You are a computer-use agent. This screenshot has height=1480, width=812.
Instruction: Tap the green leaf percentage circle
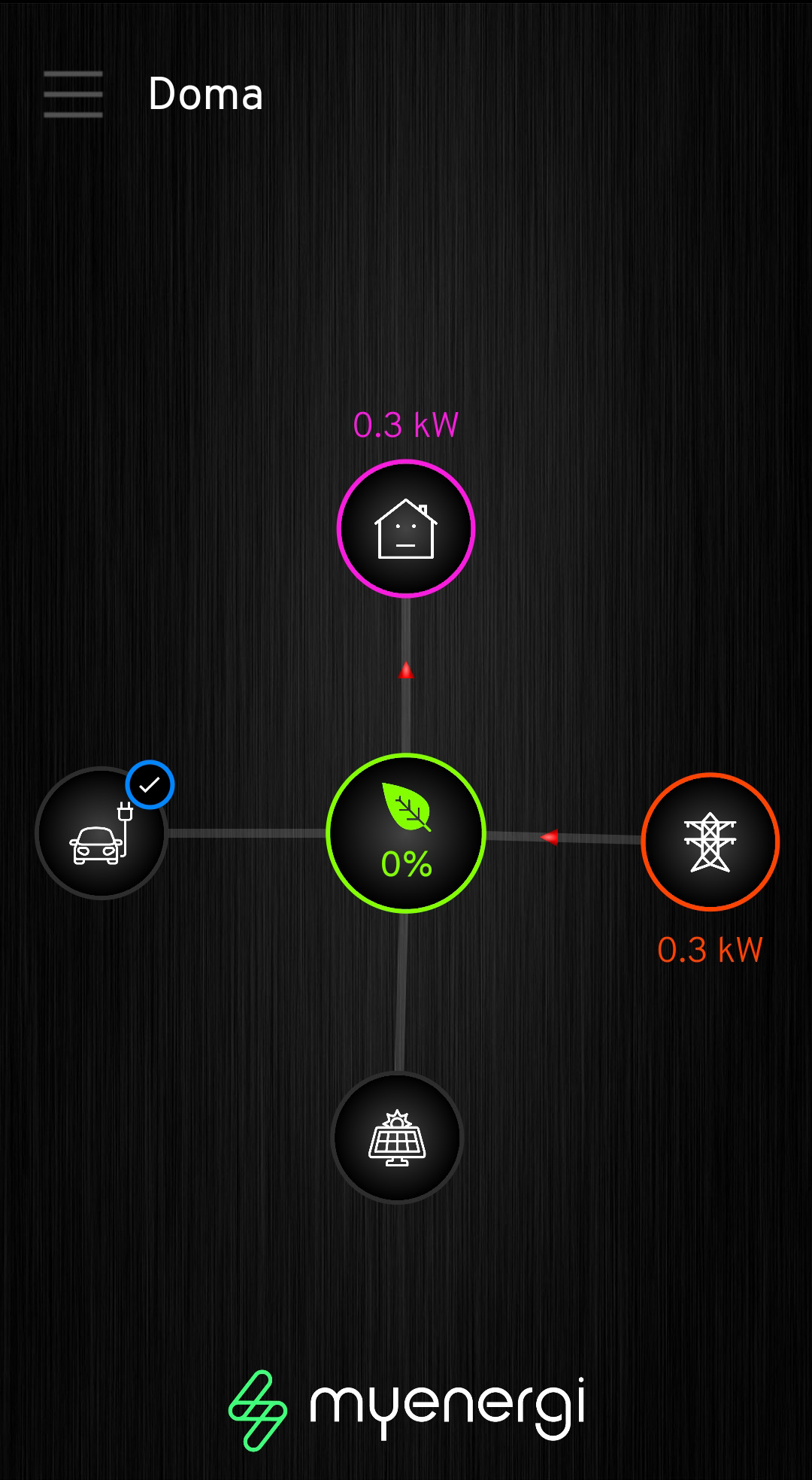click(406, 833)
